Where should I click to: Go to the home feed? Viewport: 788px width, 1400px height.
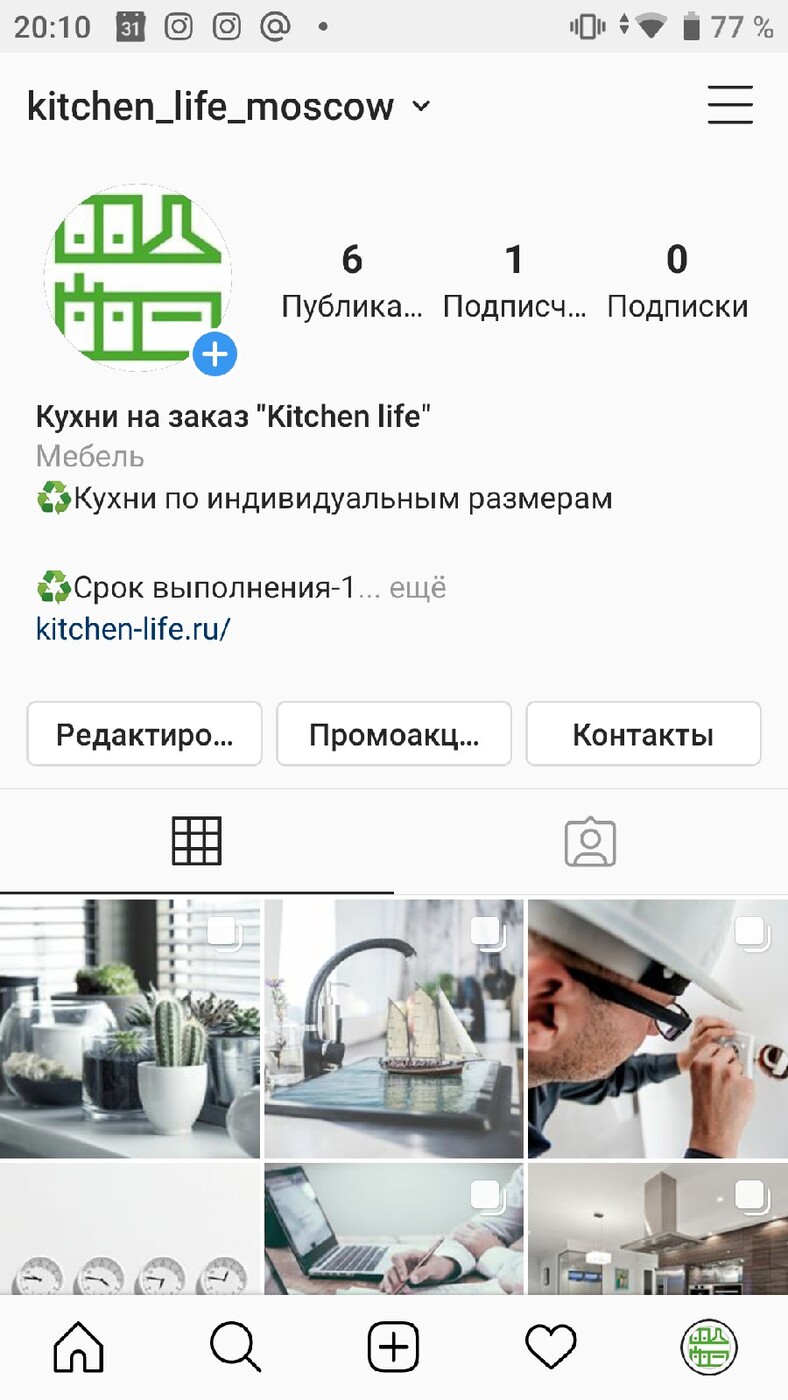[79, 1348]
